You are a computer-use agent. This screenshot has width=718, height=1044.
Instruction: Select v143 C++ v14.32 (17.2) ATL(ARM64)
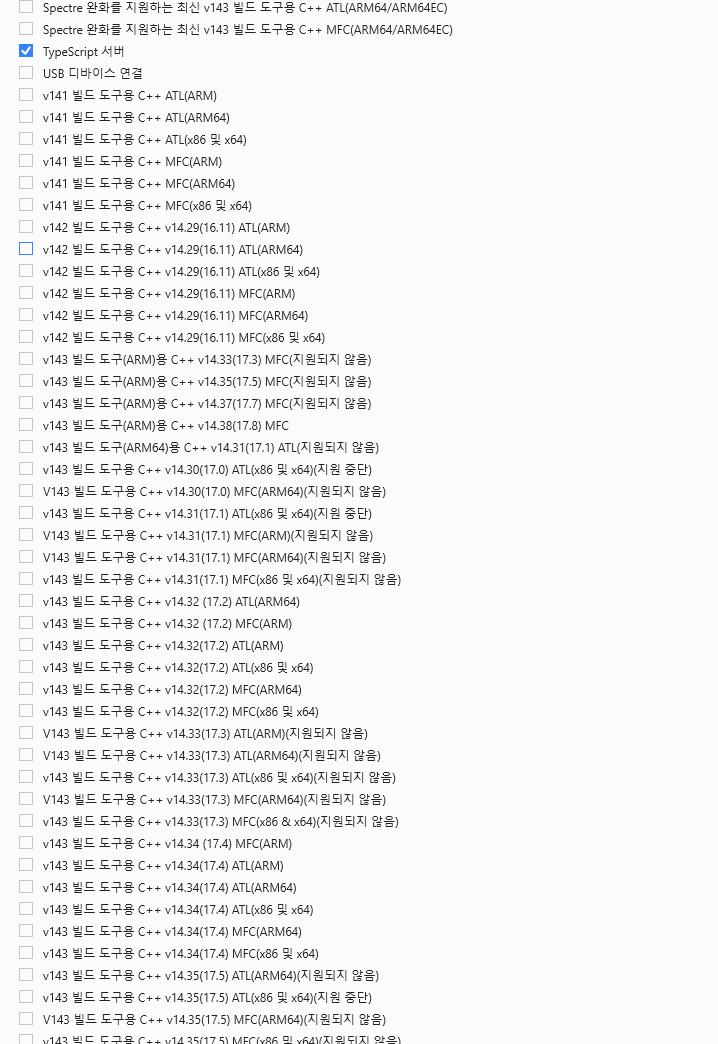[26, 601]
